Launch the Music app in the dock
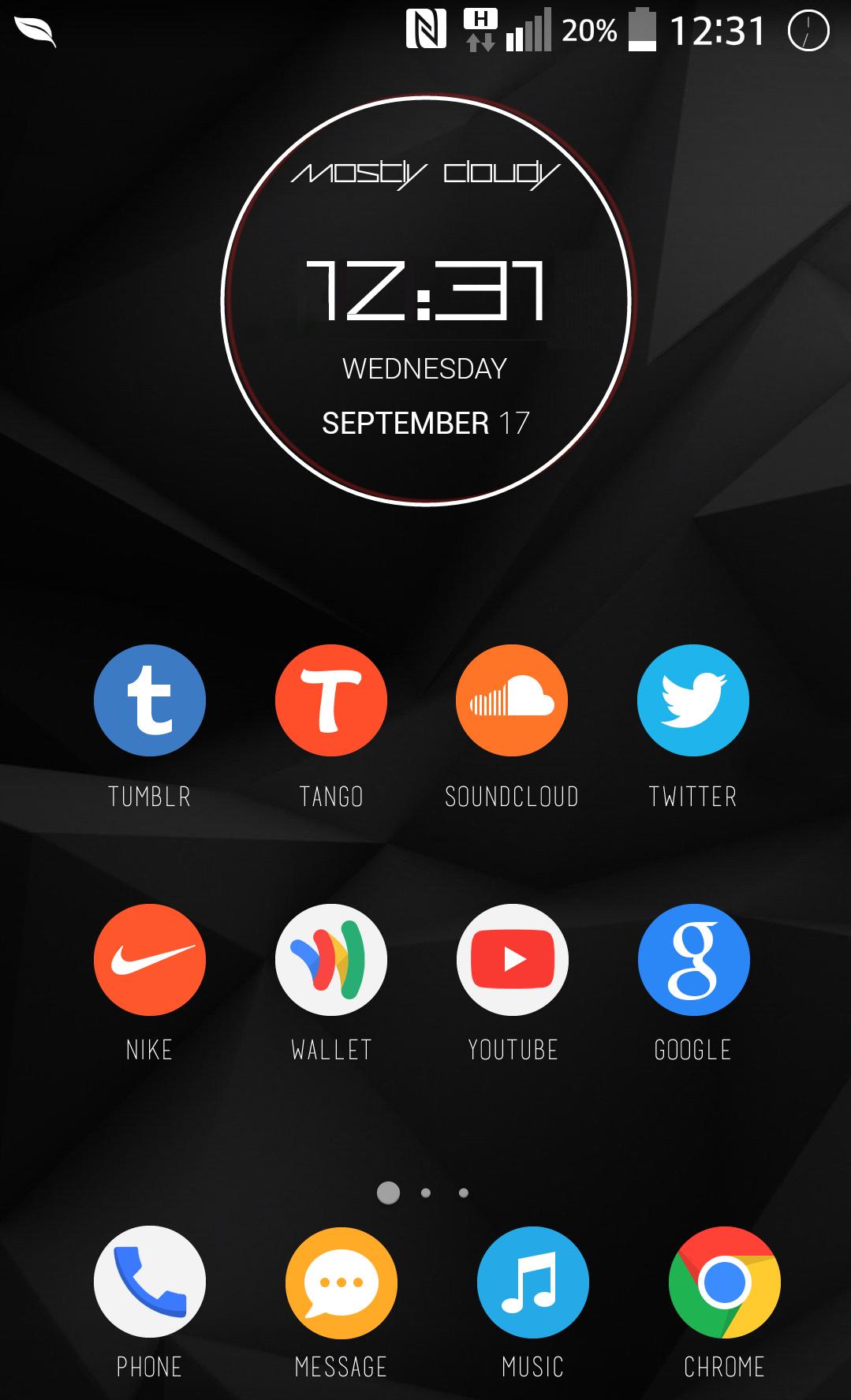 (532, 1282)
